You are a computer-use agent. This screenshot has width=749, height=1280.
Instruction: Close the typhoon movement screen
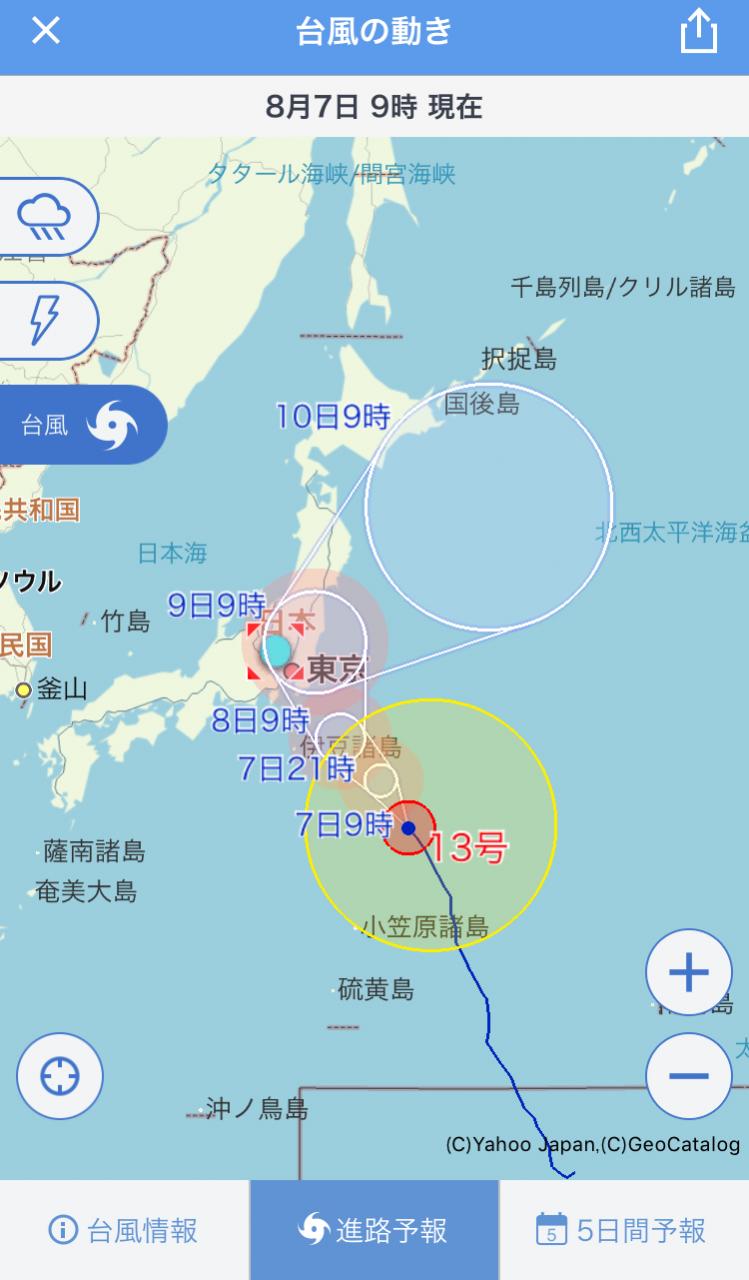(46, 31)
